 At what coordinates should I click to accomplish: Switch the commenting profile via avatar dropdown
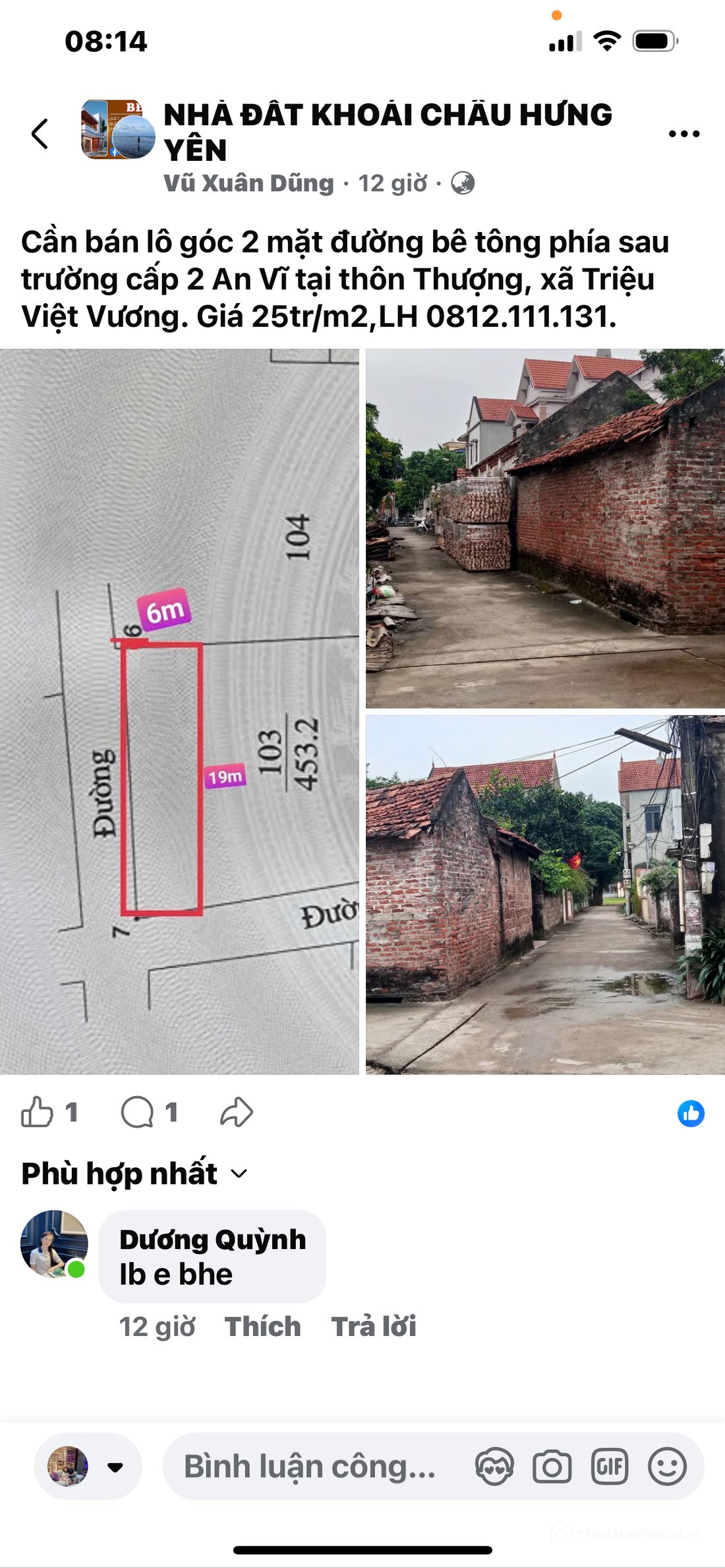(x=88, y=1466)
